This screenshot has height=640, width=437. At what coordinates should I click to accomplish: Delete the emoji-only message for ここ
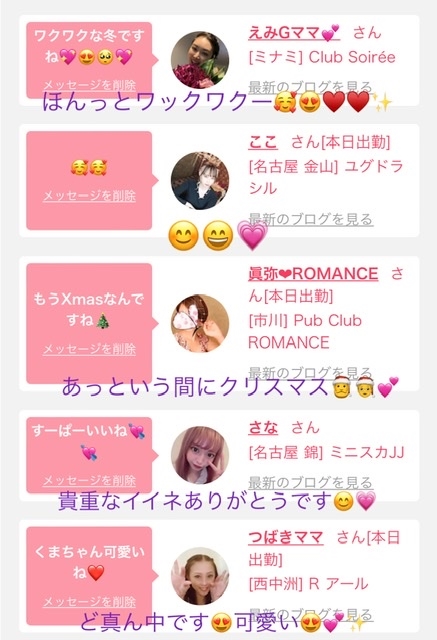[x=89, y=196]
